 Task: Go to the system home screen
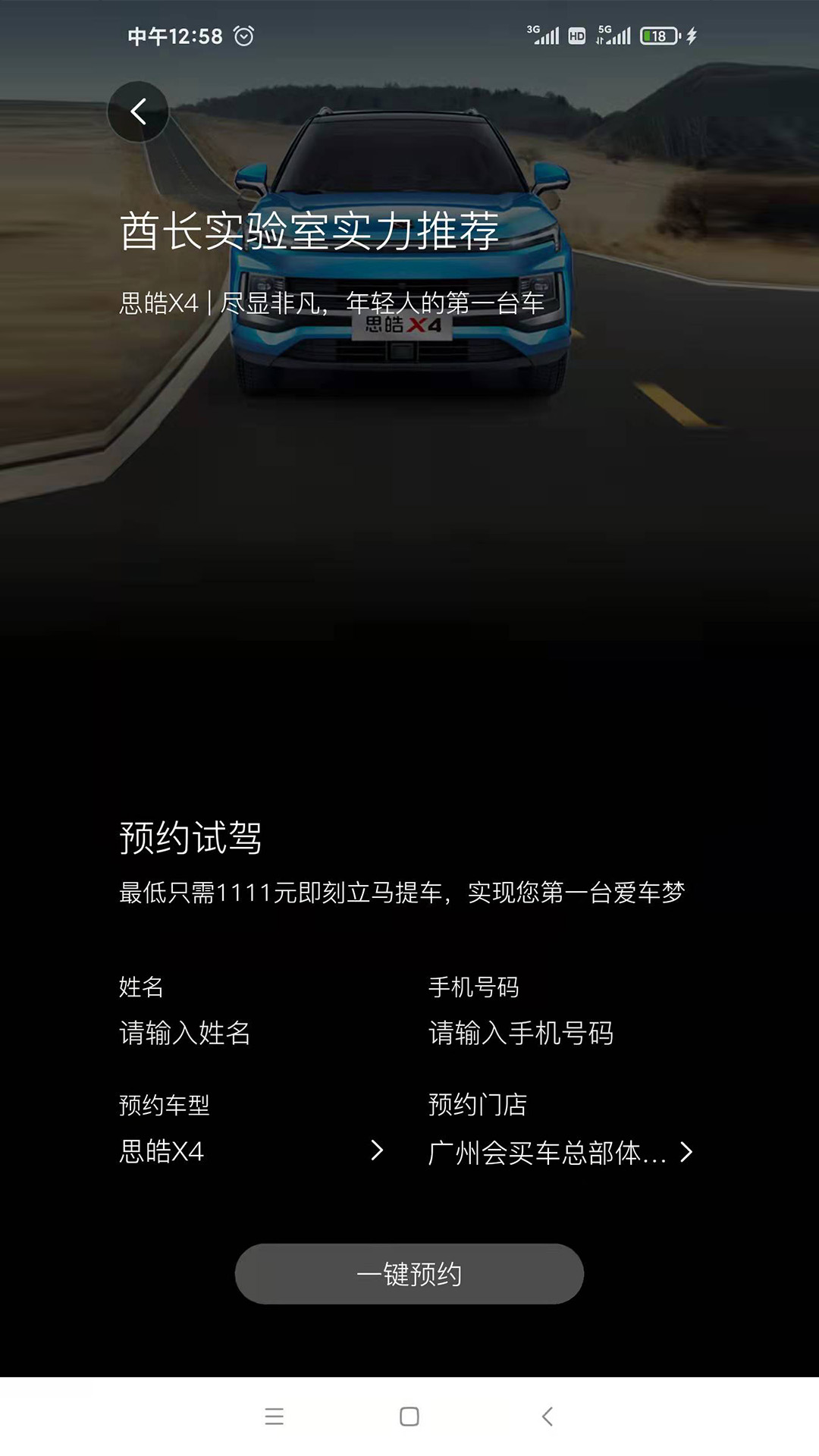(409, 1416)
